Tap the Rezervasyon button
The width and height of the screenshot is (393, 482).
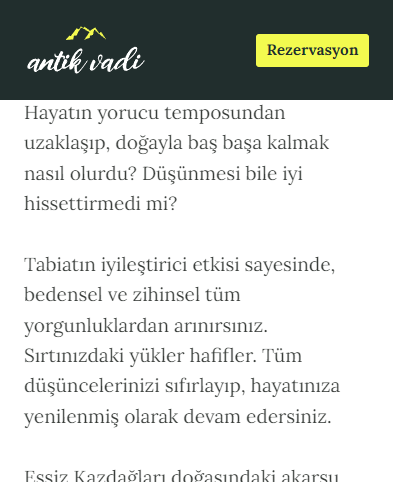312,50
